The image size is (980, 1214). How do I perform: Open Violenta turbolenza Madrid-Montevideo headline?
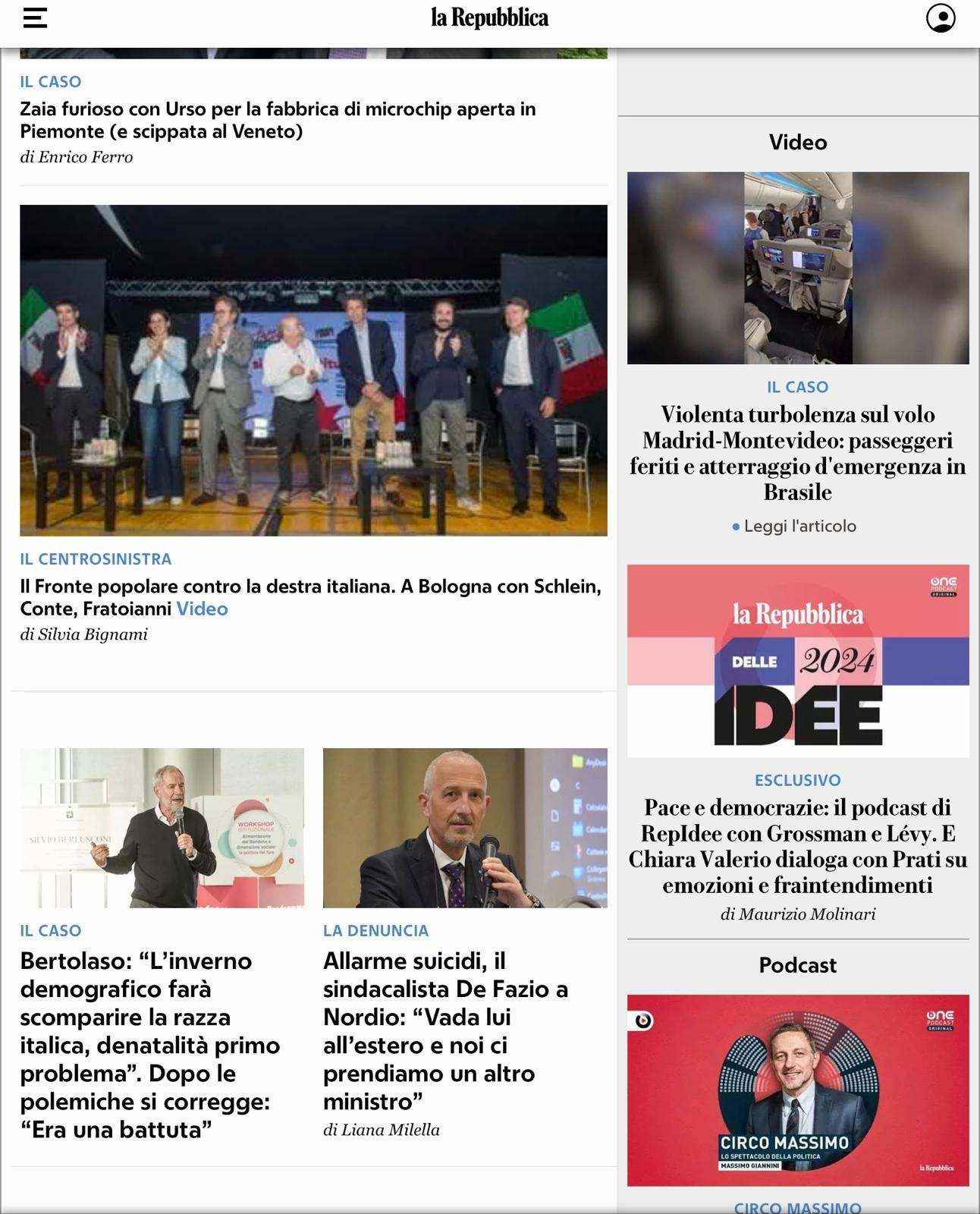point(797,453)
